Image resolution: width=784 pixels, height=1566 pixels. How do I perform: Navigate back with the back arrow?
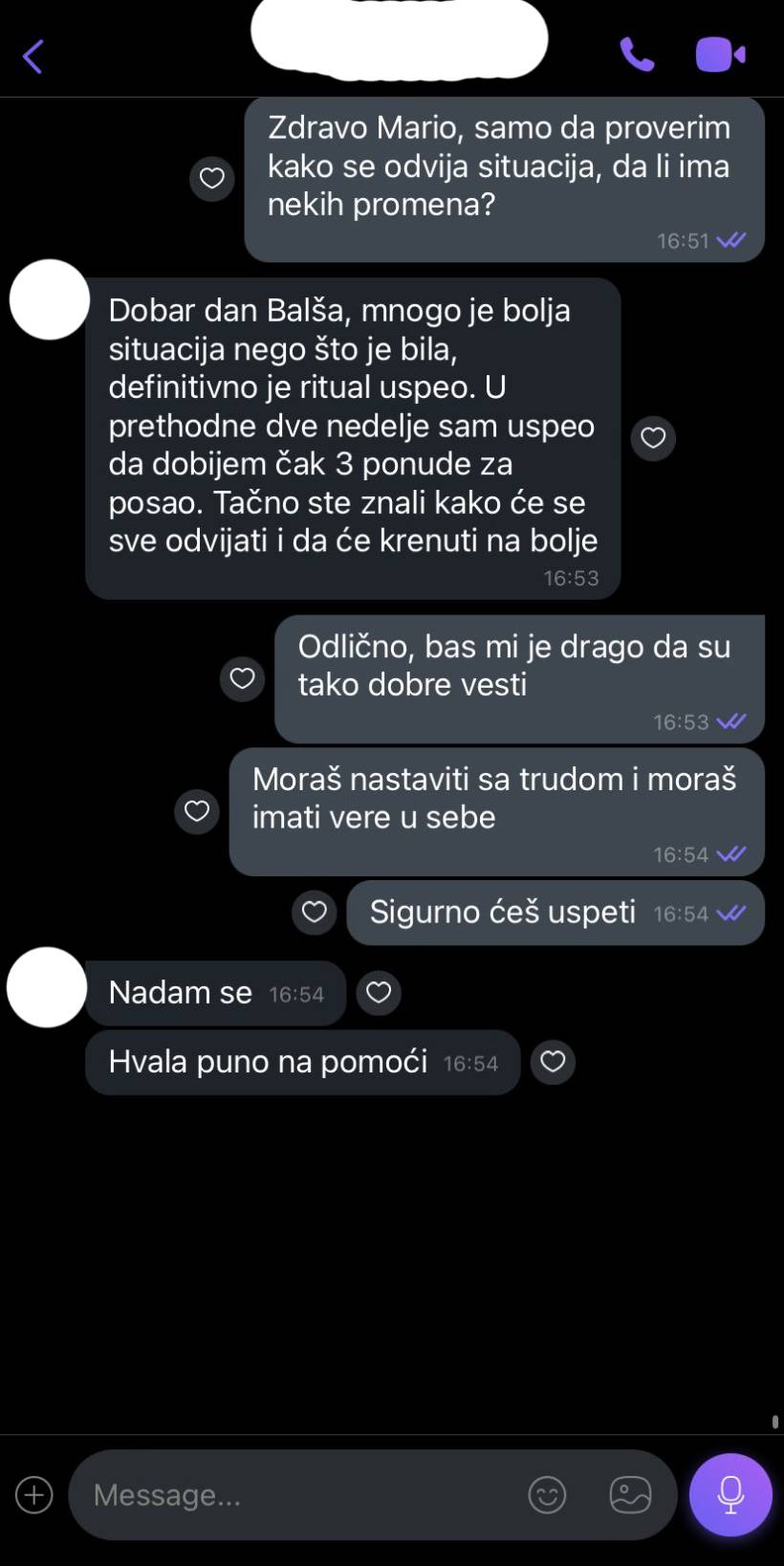click(x=33, y=55)
